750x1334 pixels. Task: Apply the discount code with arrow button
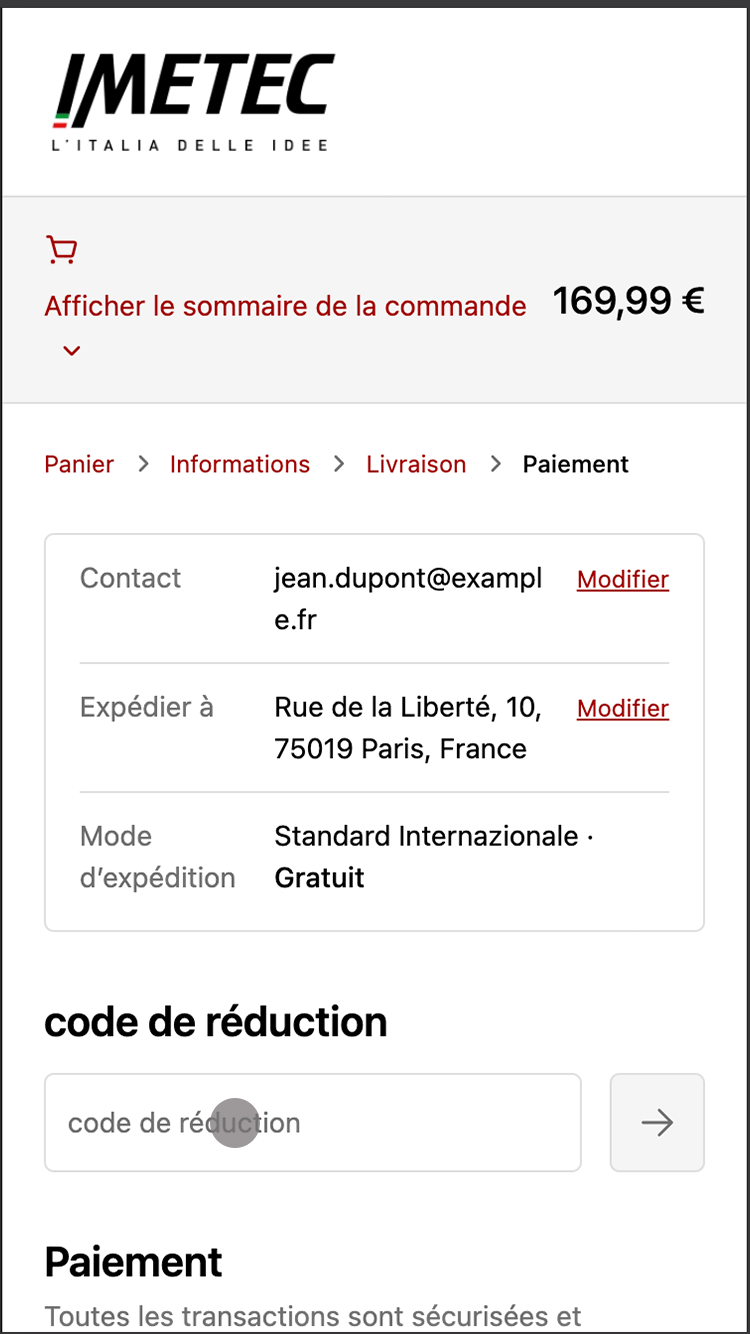pos(657,1122)
